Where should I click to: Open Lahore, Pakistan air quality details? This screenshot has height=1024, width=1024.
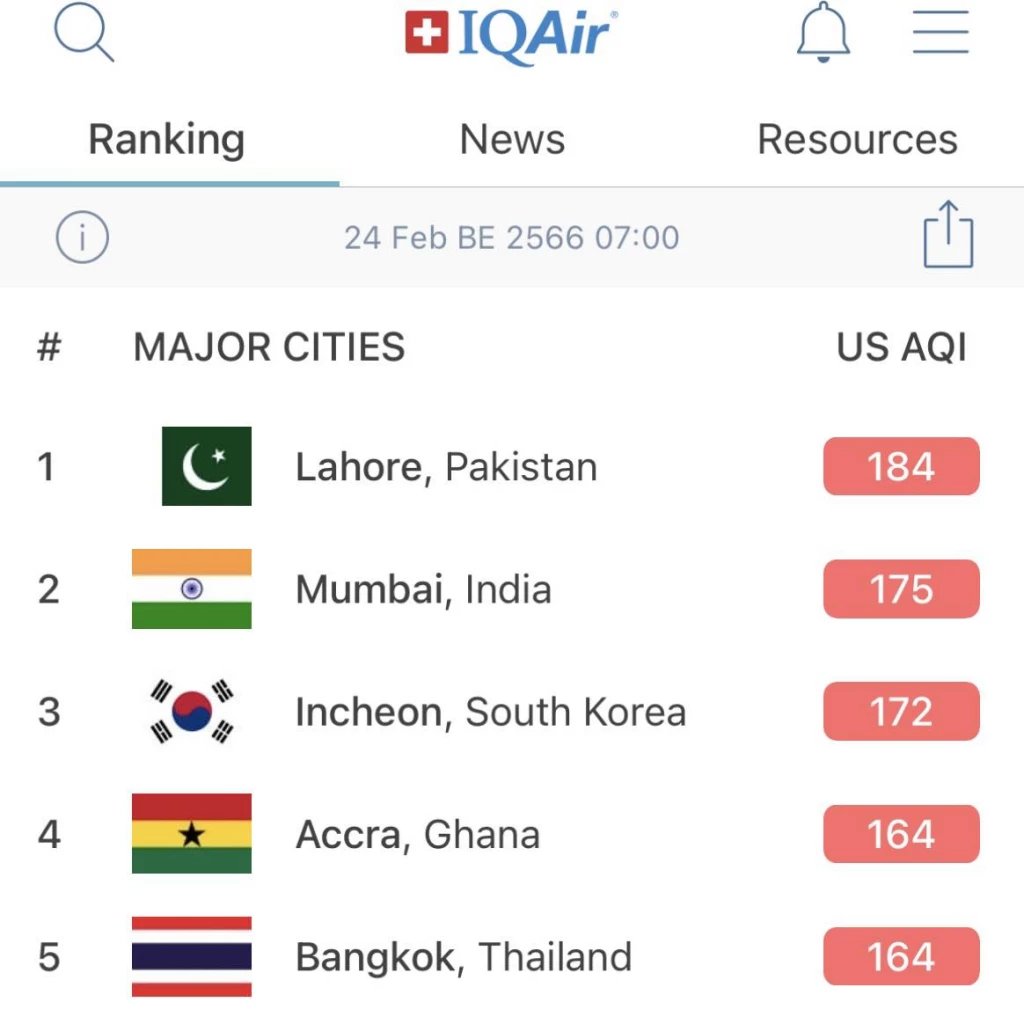pos(446,467)
